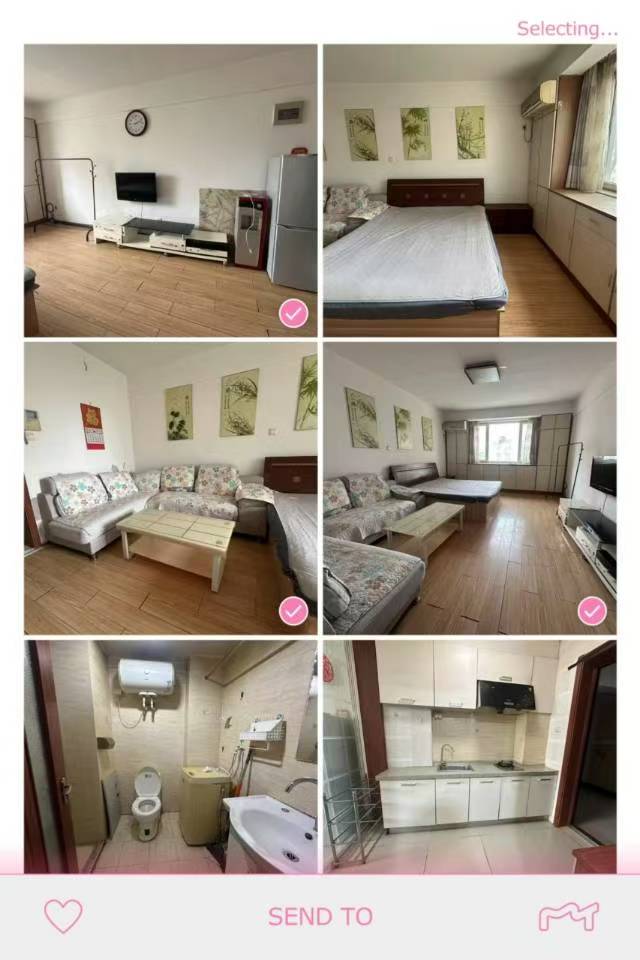
Task: Tap the Selecting… label at top
Action: point(567,29)
